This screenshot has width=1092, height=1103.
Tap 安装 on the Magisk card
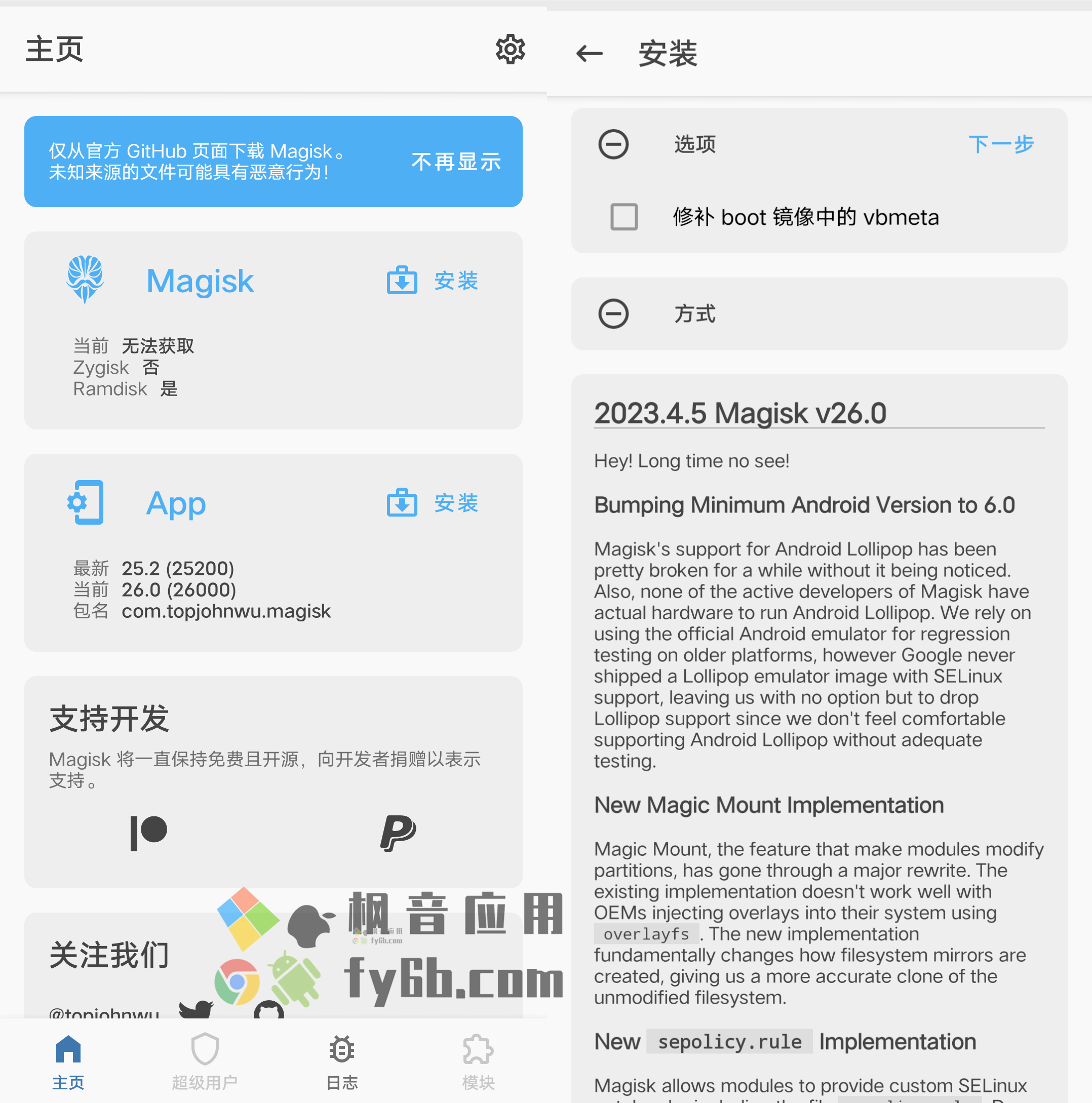[434, 281]
